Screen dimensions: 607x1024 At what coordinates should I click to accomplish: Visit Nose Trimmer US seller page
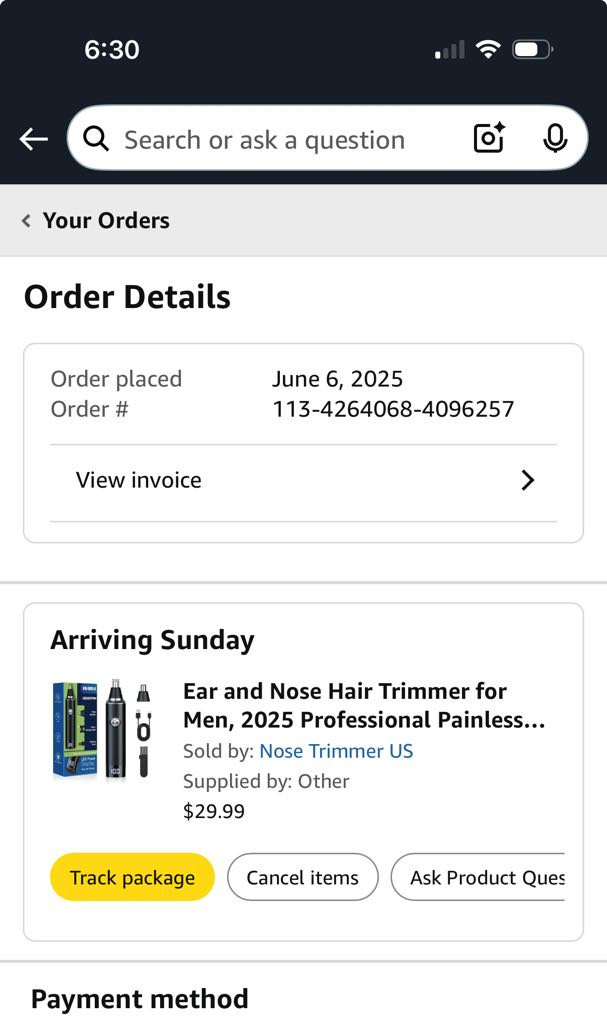click(x=336, y=751)
